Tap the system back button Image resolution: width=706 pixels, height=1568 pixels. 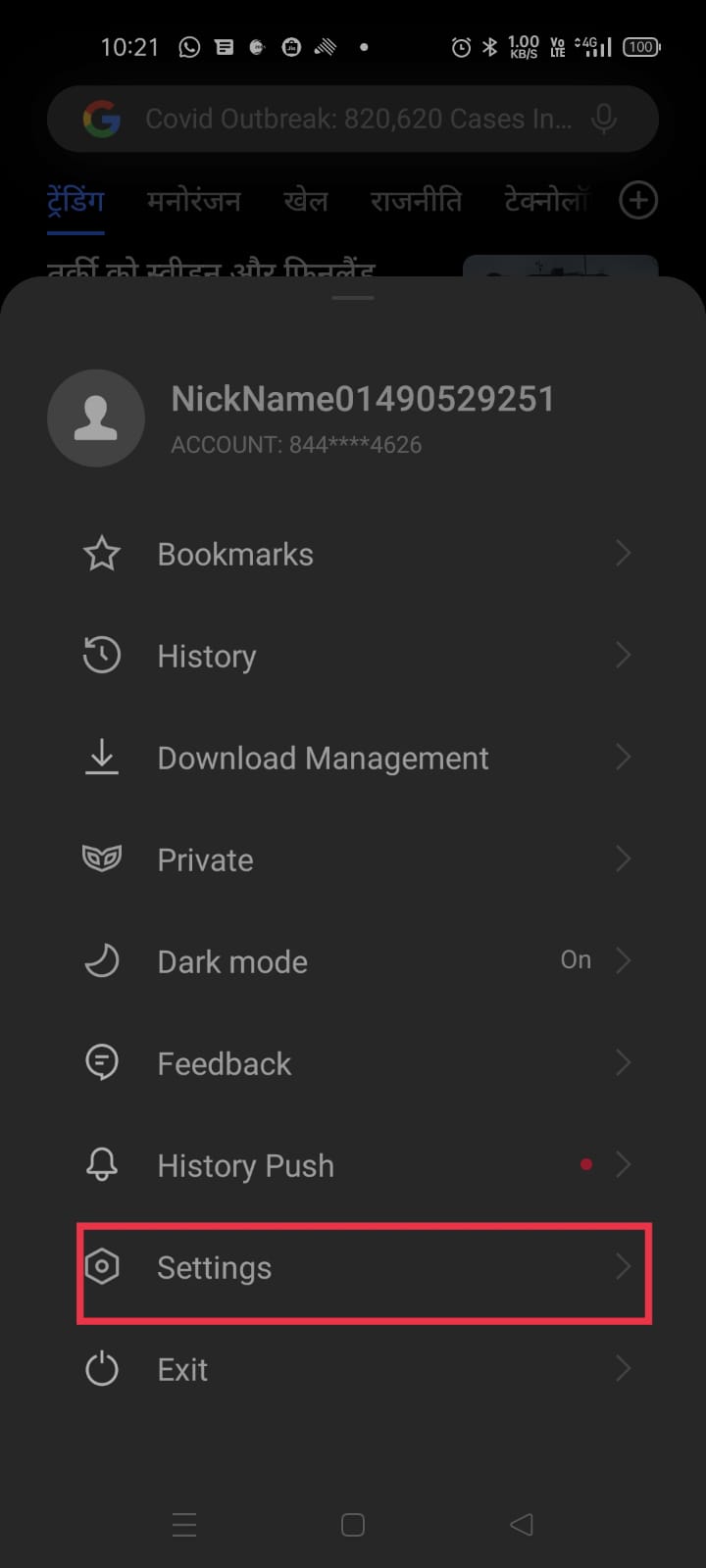coord(522,1524)
